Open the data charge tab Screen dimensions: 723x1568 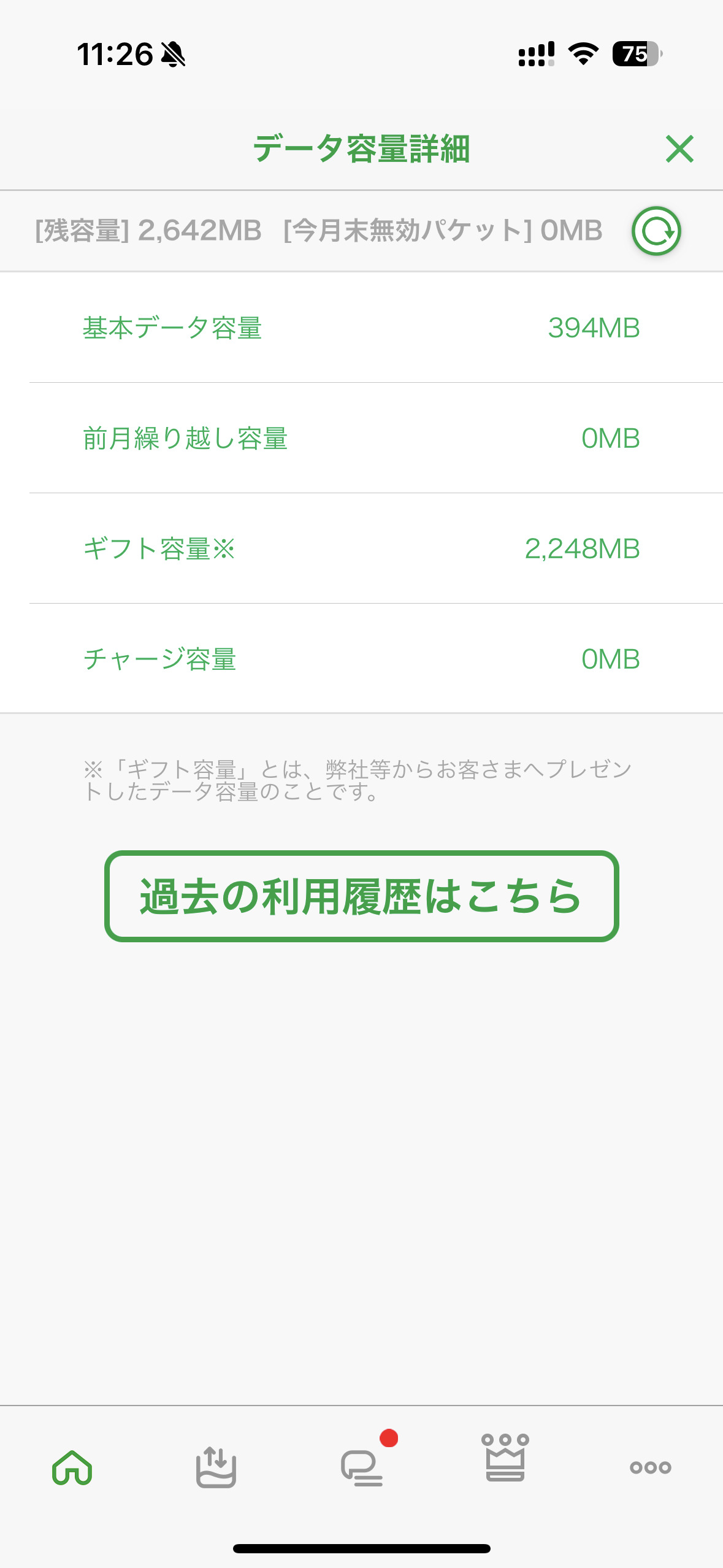[216, 1467]
